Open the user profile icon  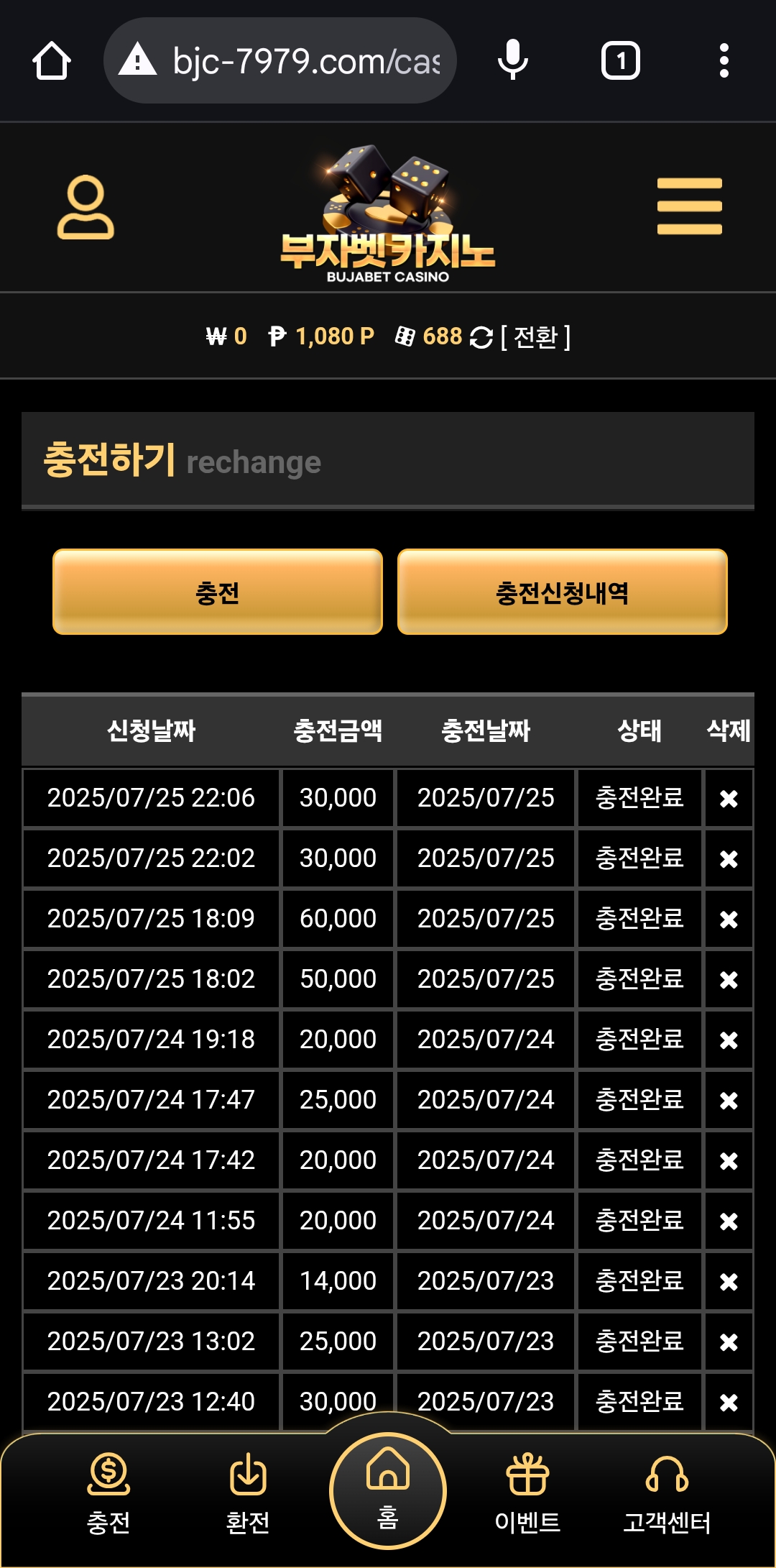pyautogui.click(x=86, y=207)
